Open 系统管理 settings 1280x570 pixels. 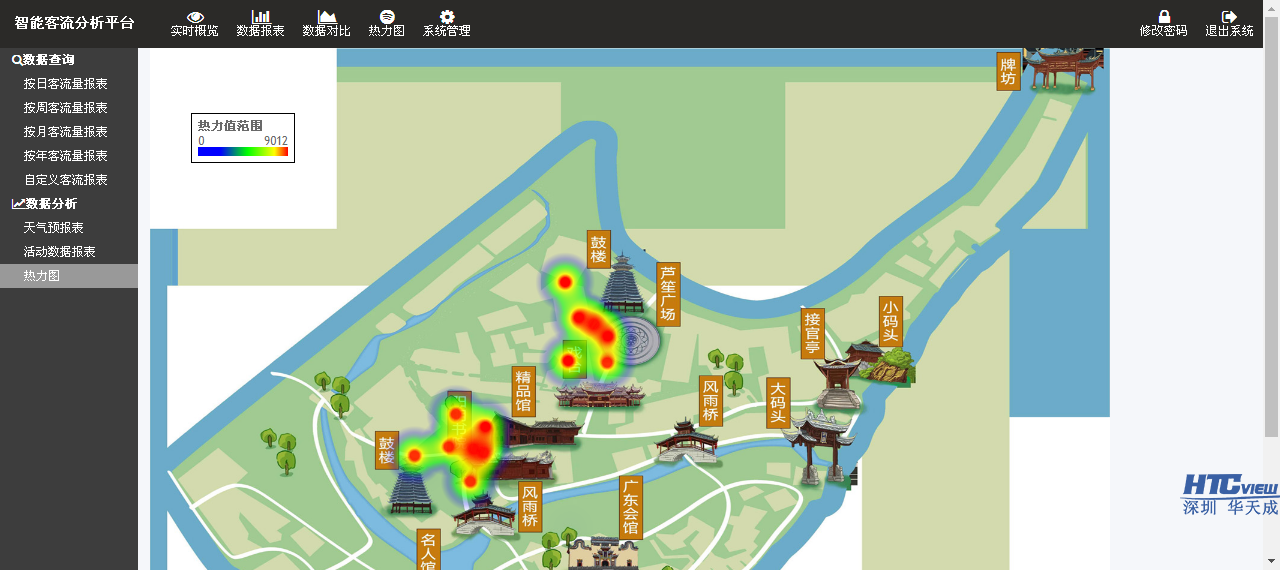click(x=446, y=23)
